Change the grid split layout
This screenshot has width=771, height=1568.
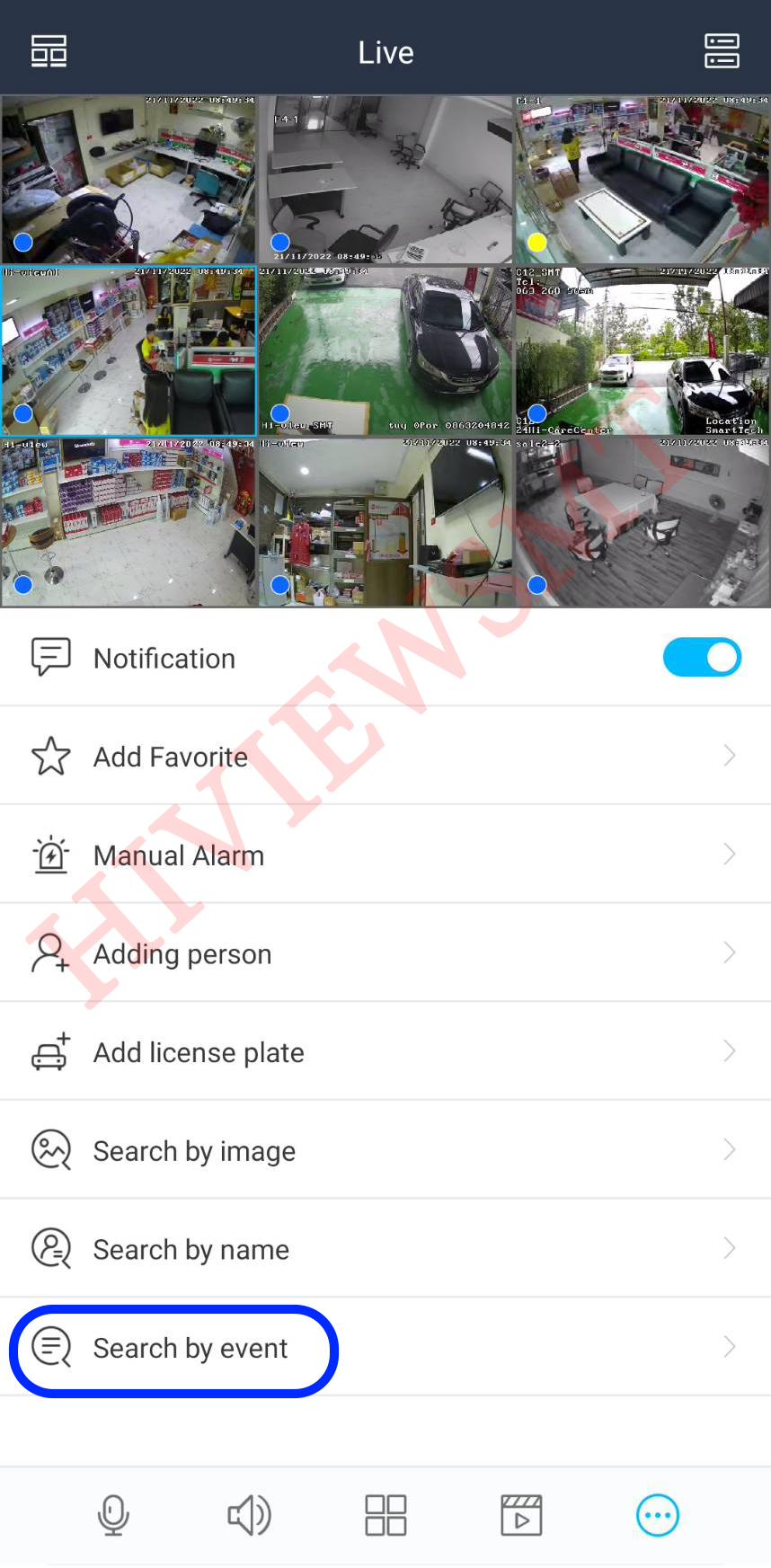tap(385, 1516)
